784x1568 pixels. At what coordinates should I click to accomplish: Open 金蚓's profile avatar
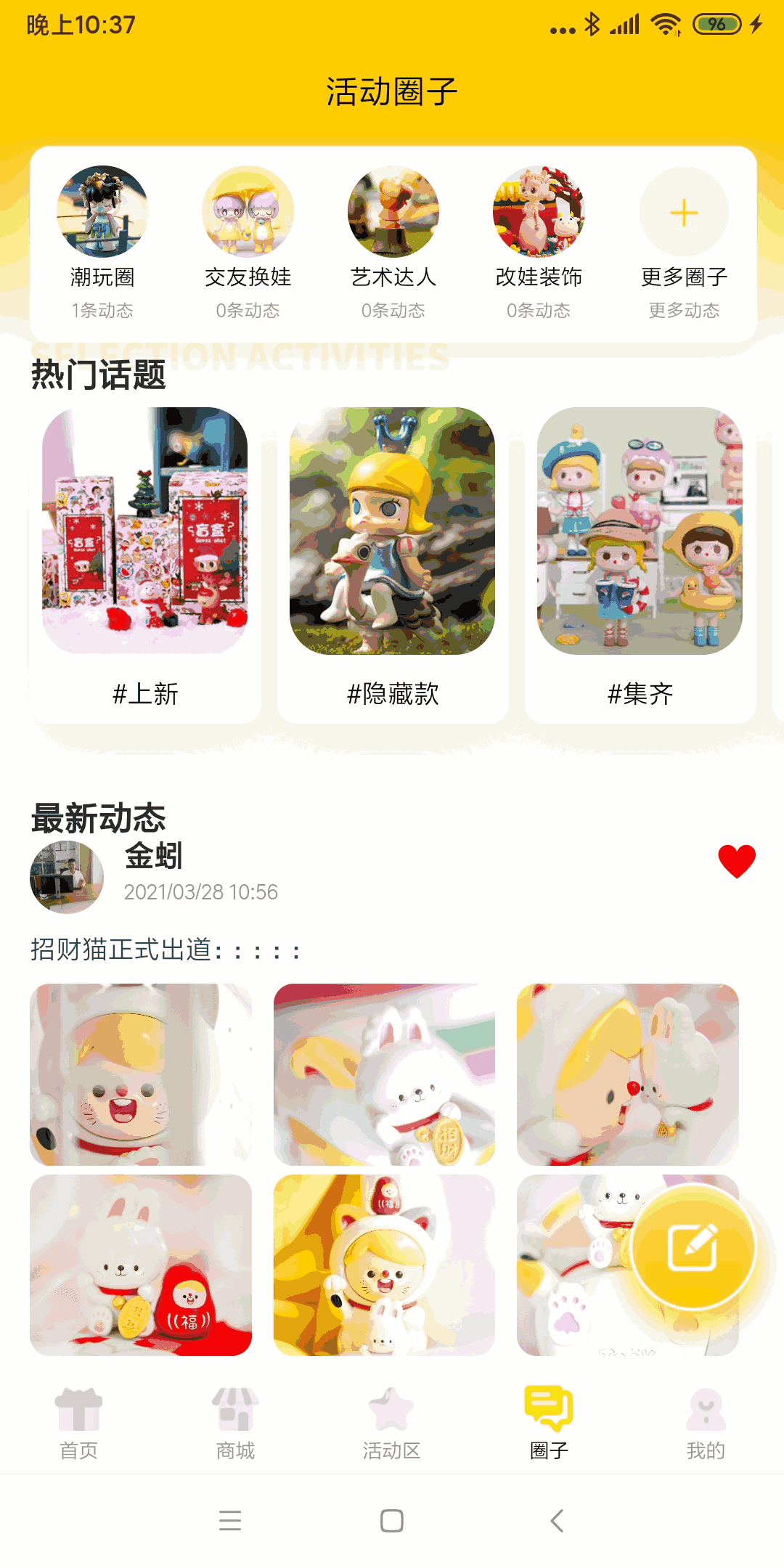point(67,877)
